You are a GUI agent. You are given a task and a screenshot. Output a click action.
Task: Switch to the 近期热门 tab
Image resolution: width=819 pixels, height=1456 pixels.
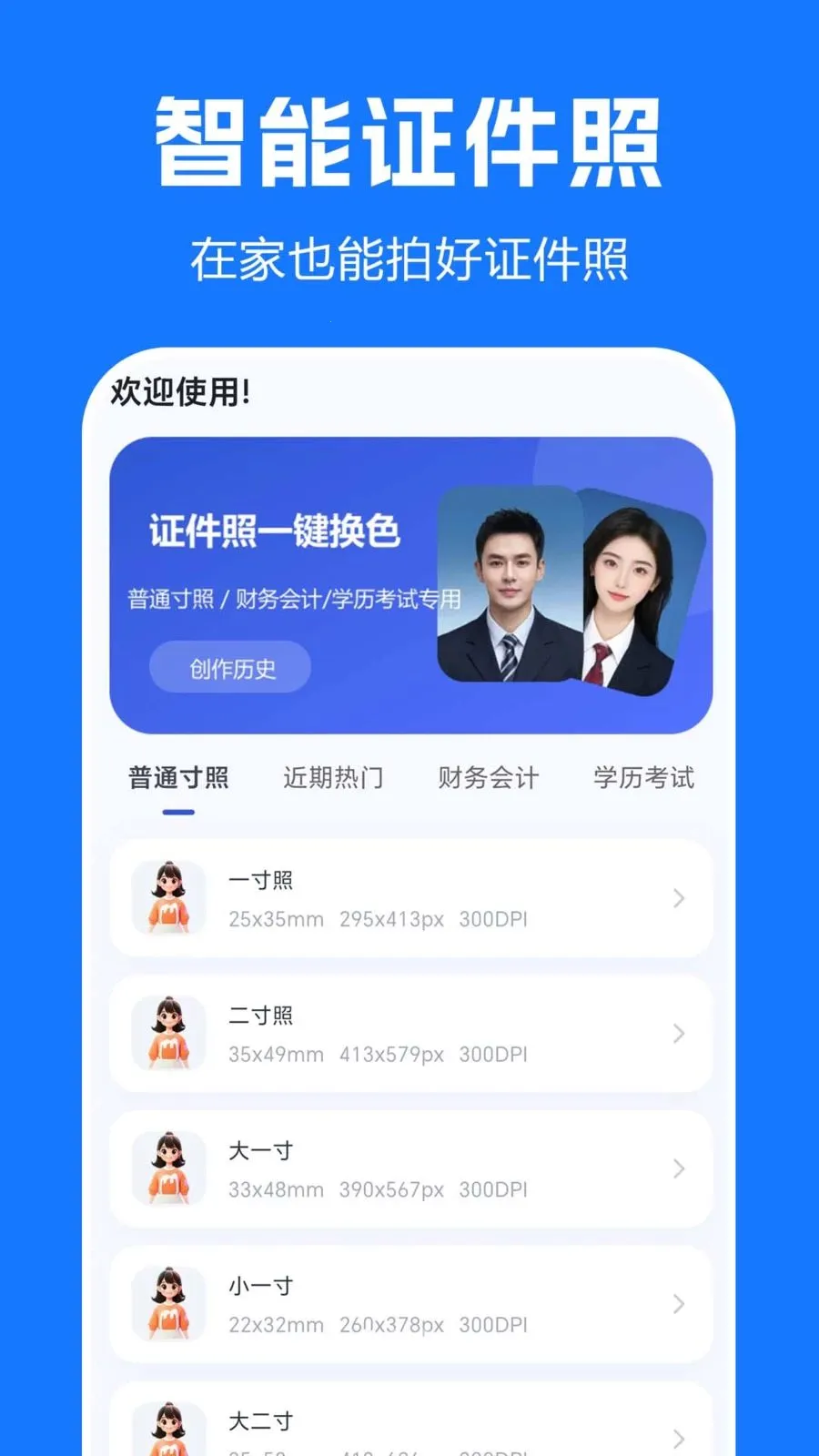(x=334, y=776)
